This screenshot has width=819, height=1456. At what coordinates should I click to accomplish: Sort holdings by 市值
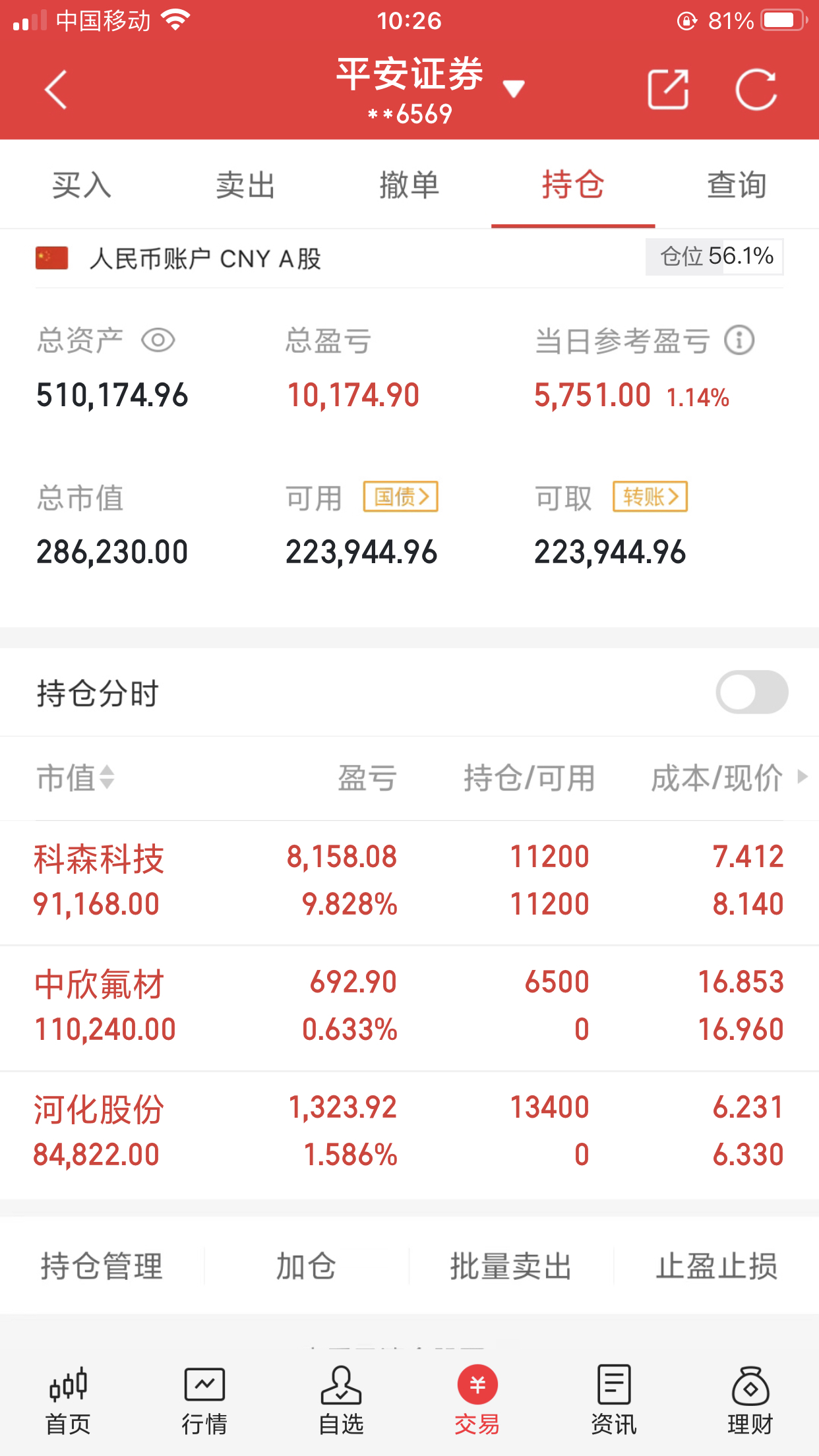pos(75,777)
